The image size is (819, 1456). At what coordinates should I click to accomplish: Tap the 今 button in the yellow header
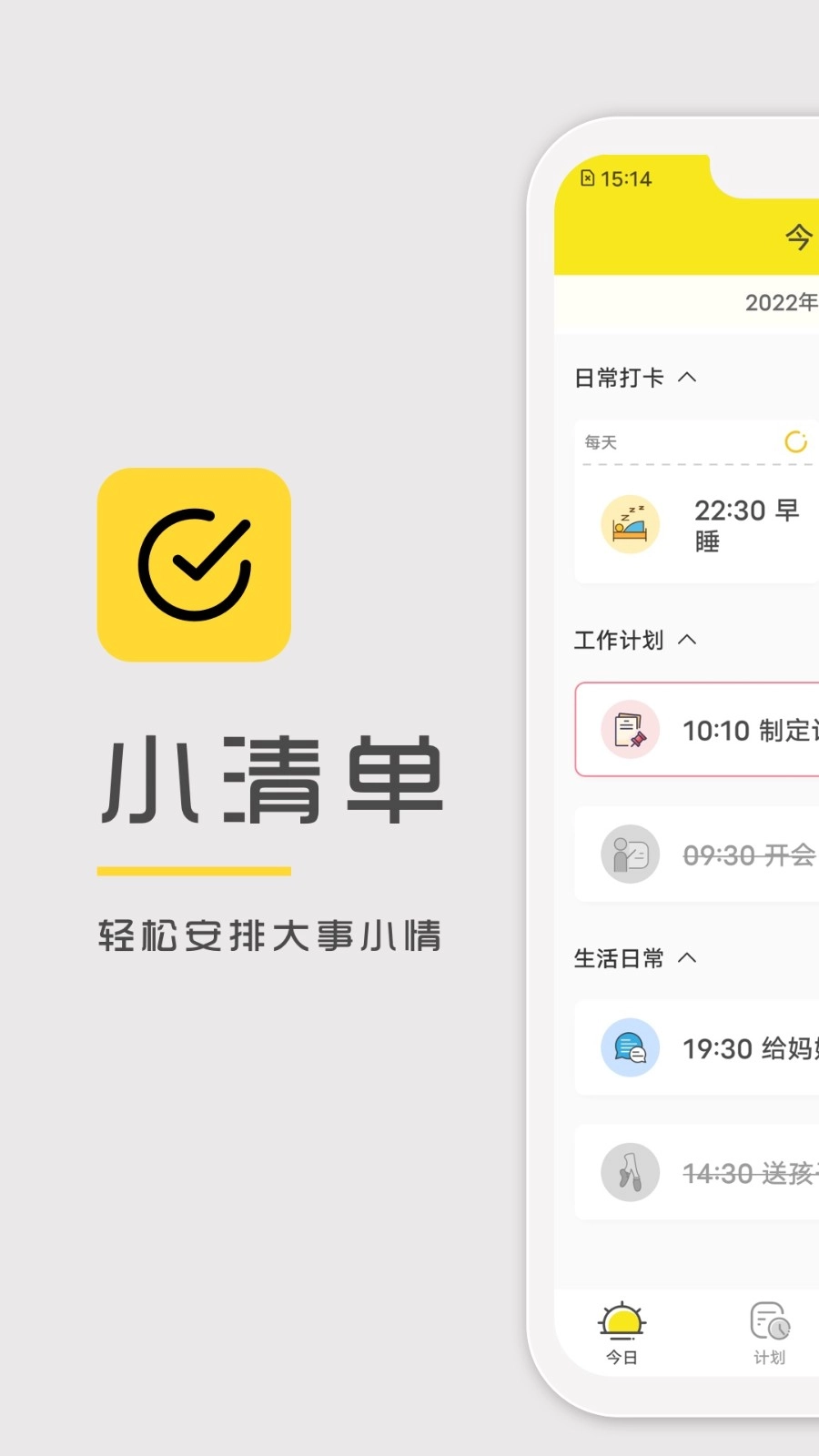click(x=798, y=237)
